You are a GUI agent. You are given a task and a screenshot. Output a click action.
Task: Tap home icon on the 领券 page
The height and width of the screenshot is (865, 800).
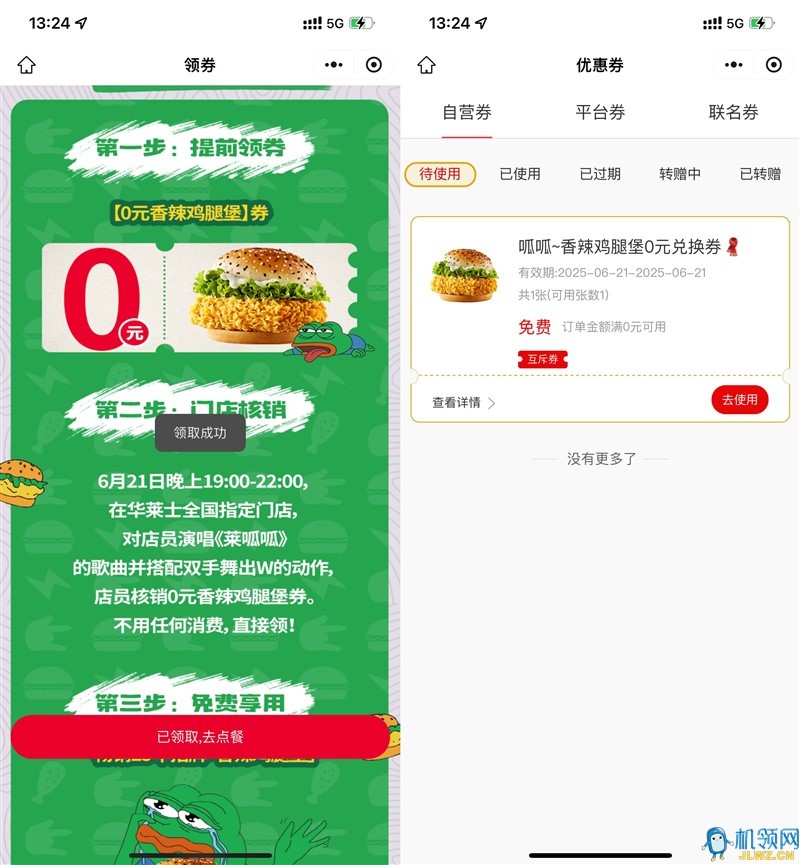pos(27,65)
